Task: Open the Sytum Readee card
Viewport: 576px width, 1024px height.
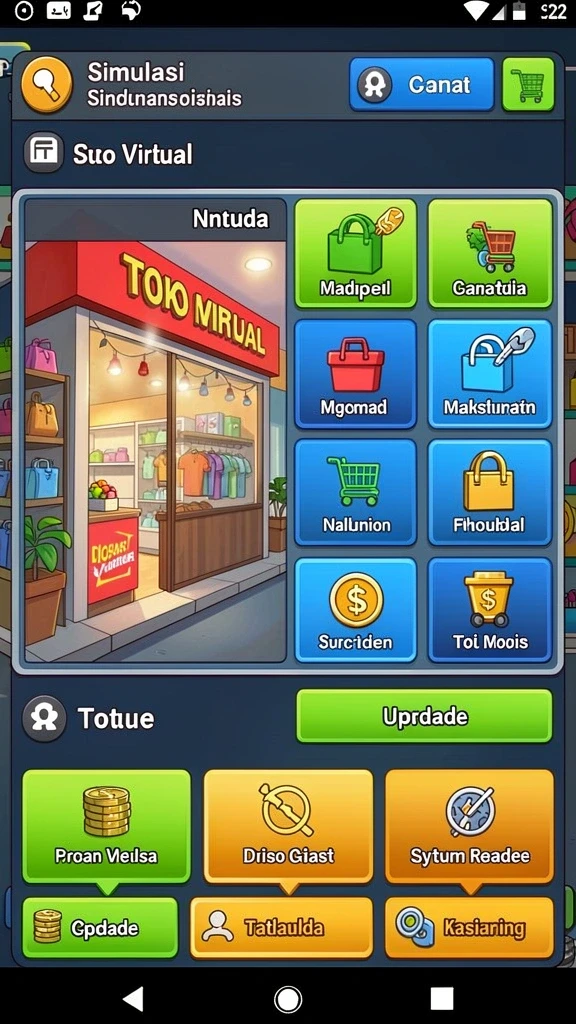Action: [470, 826]
